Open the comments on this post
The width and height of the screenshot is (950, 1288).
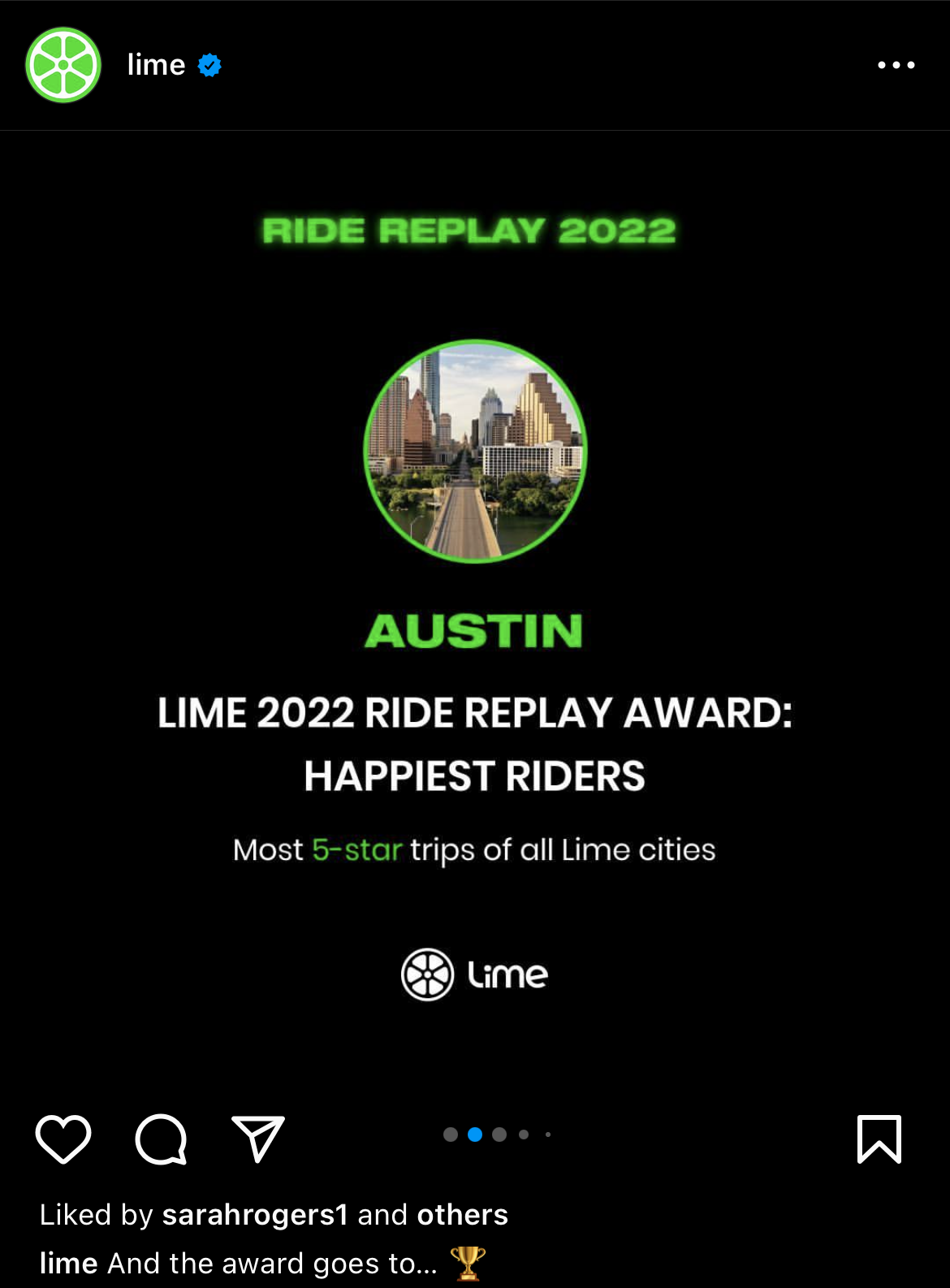(x=161, y=1139)
